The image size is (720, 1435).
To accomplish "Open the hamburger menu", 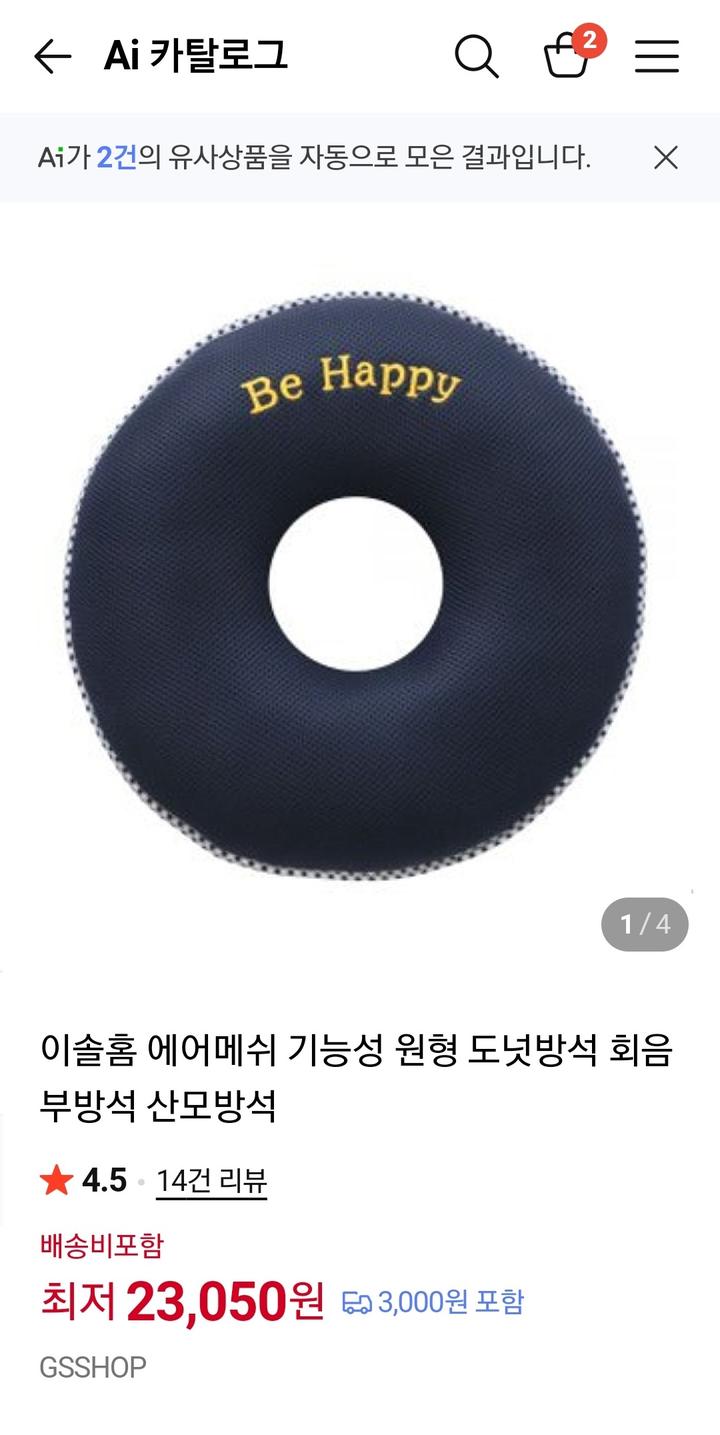I will pos(657,57).
